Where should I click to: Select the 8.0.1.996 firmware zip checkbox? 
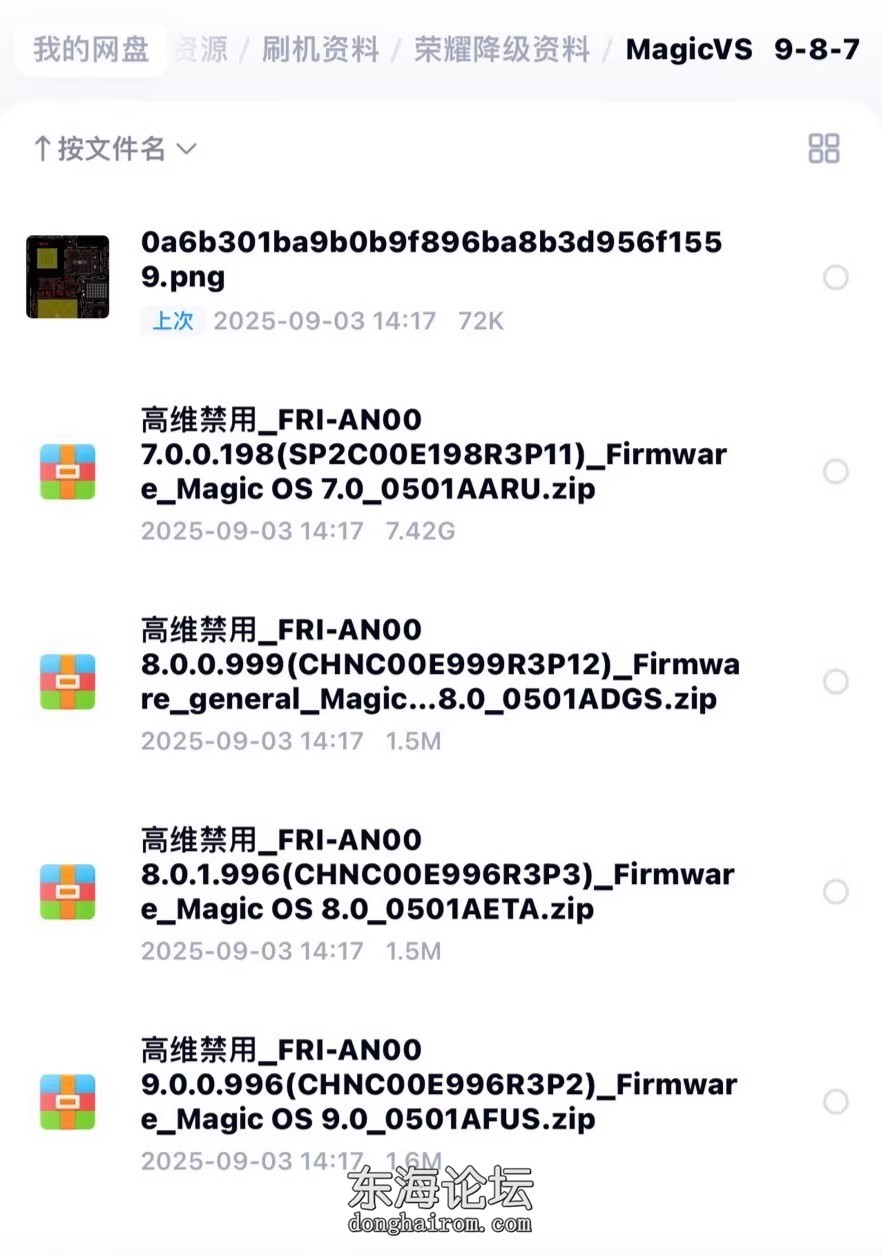836,892
